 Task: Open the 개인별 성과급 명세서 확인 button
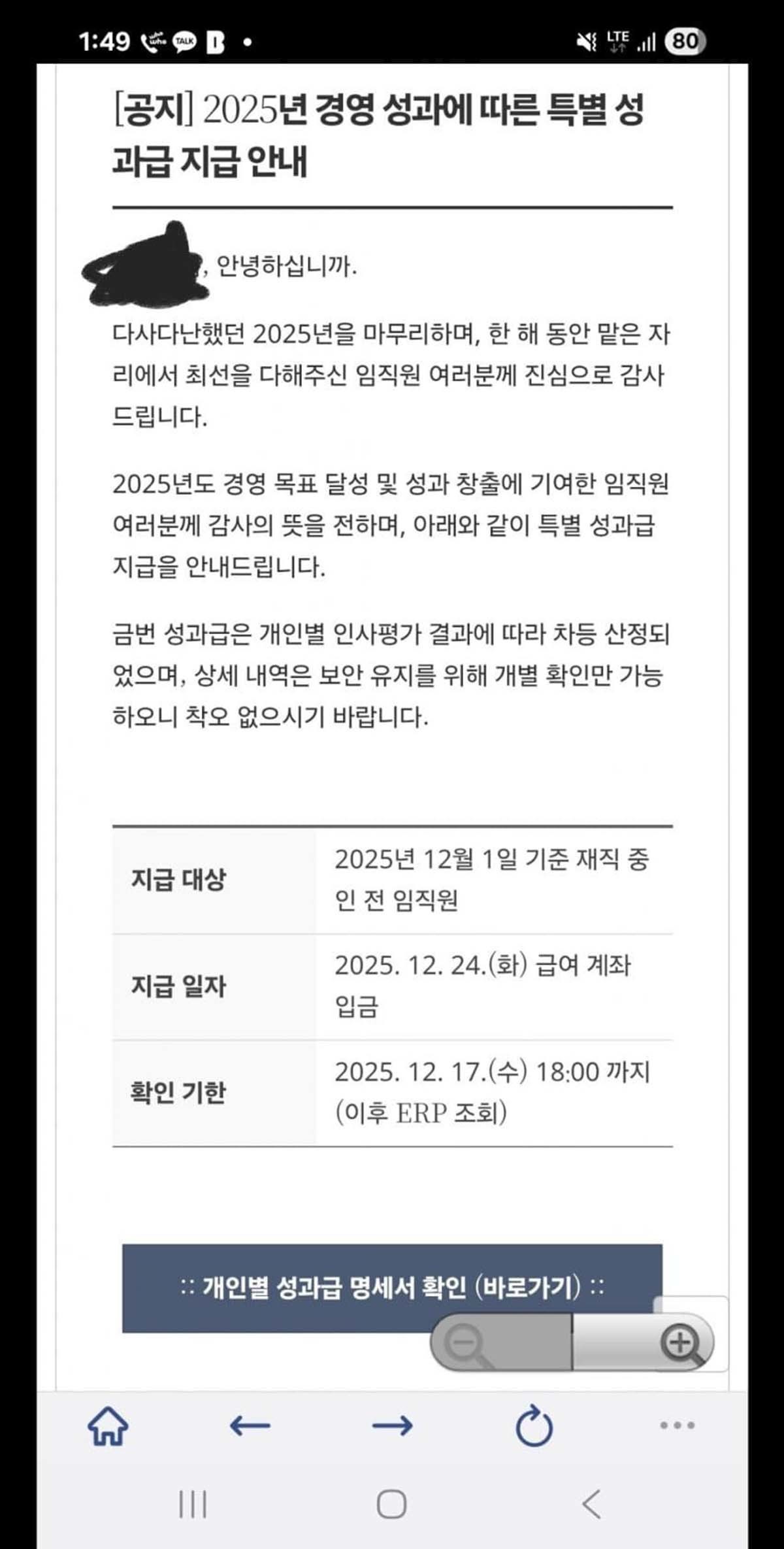click(391, 1287)
